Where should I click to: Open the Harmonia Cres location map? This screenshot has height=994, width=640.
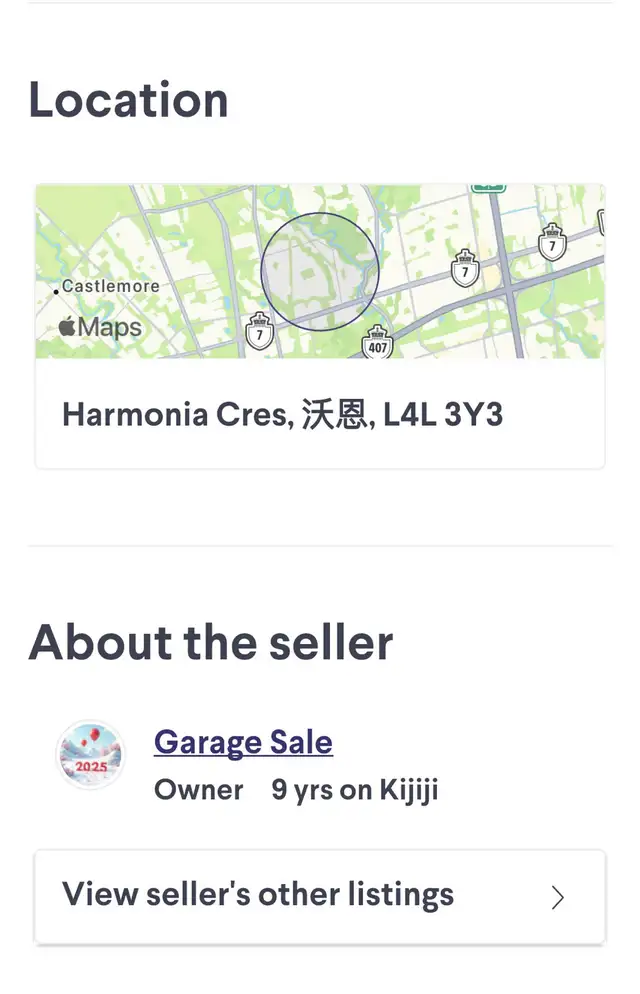320,272
